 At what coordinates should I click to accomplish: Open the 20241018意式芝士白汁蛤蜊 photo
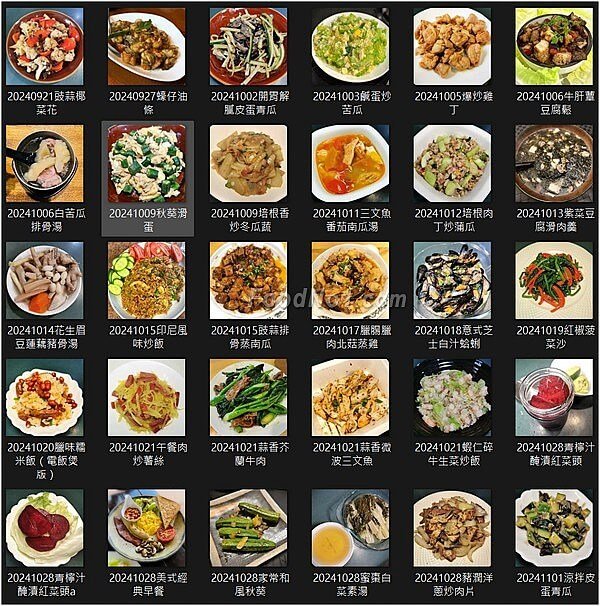tap(452, 280)
